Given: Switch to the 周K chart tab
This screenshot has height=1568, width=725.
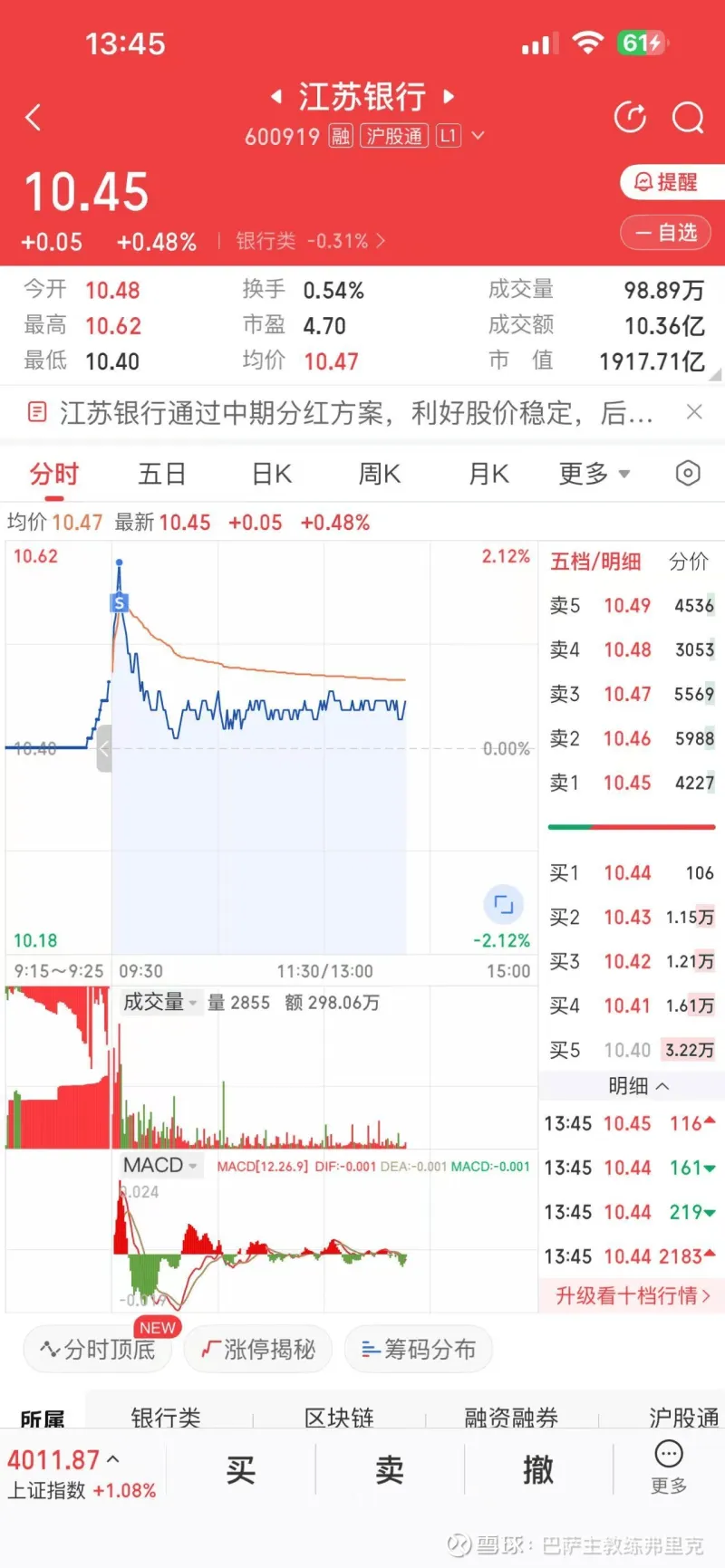Looking at the screenshot, I should click(x=380, y=474).
